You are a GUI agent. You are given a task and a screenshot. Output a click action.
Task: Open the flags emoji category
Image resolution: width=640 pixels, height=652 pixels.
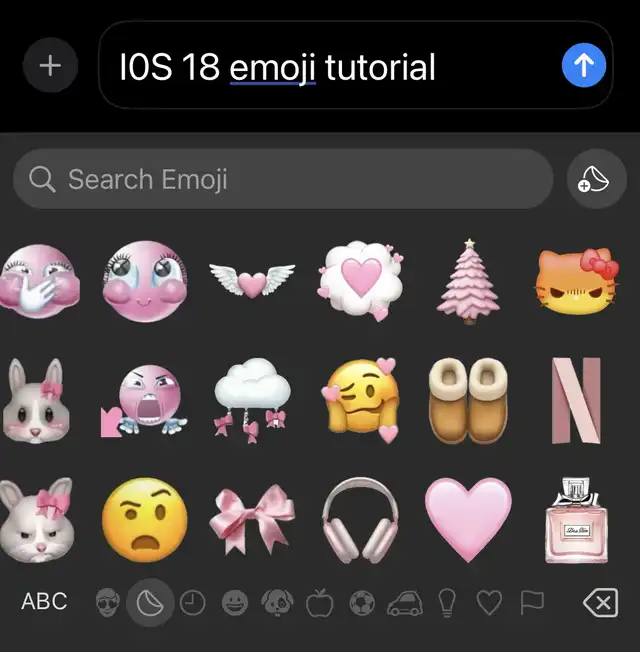[531, 603]
